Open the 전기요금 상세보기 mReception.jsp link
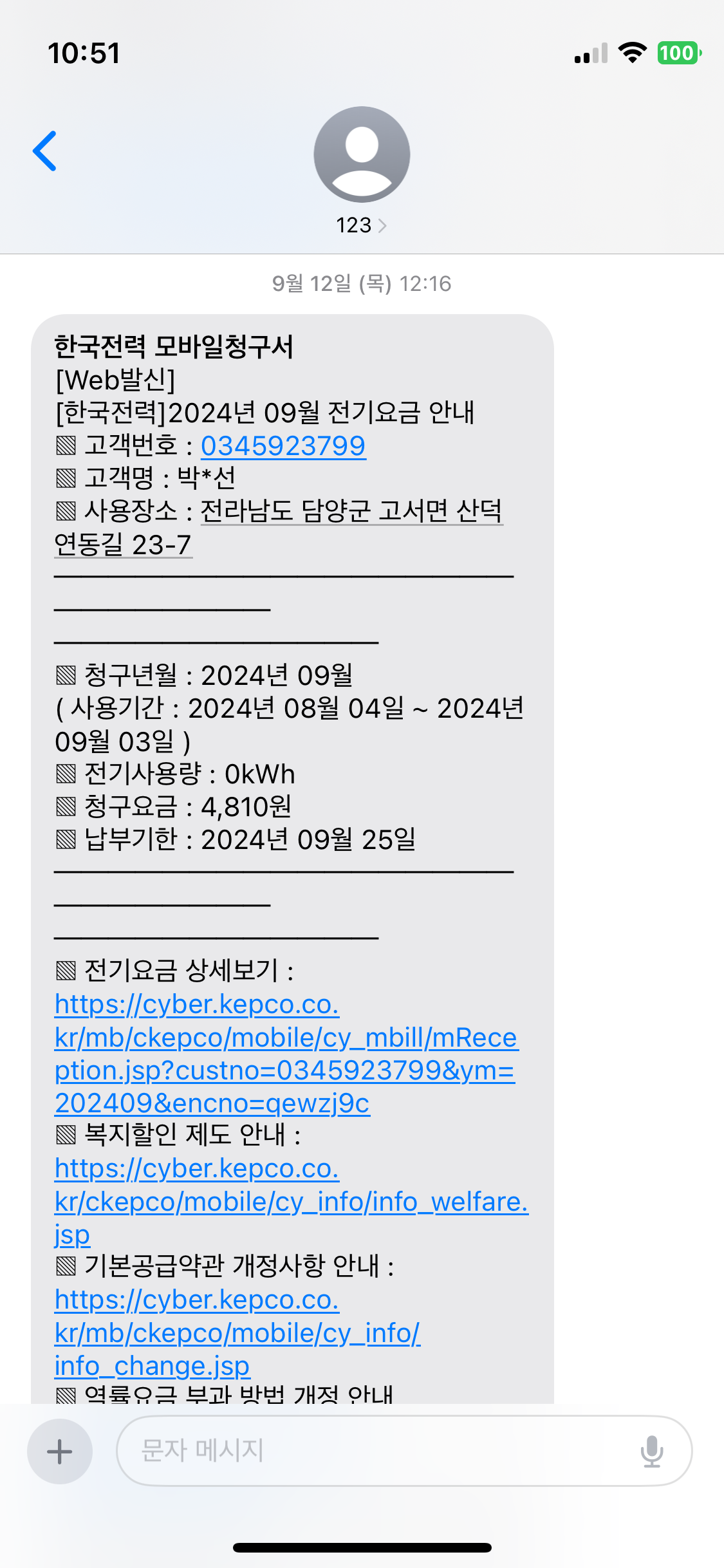The image size is (724, 1568). tap(286, 1054)
